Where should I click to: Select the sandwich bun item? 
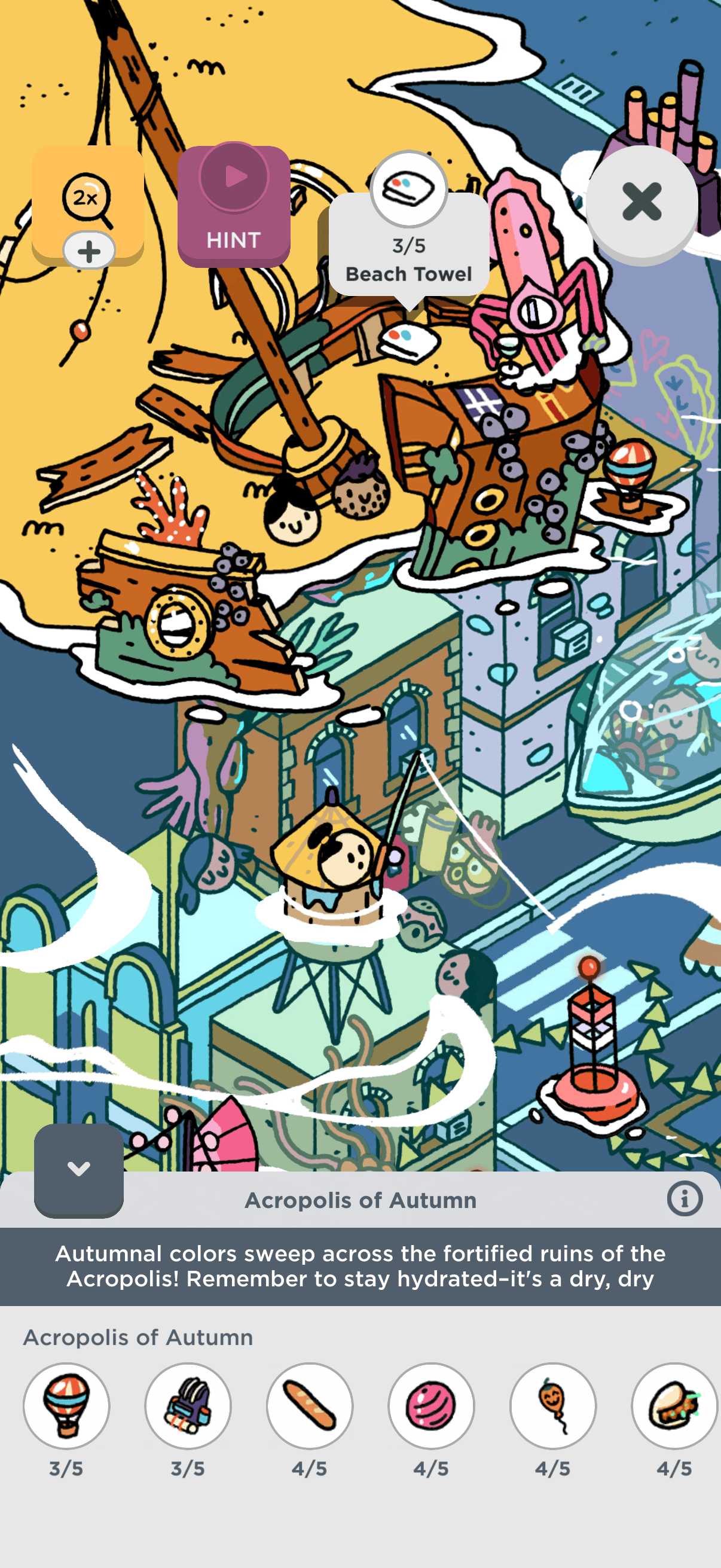(673, 1405)
